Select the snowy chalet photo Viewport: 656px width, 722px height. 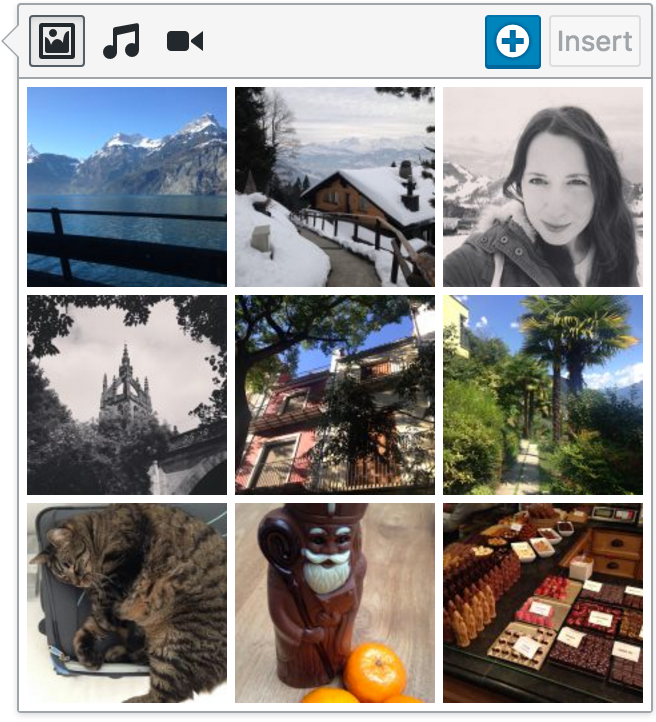point(335,187)
